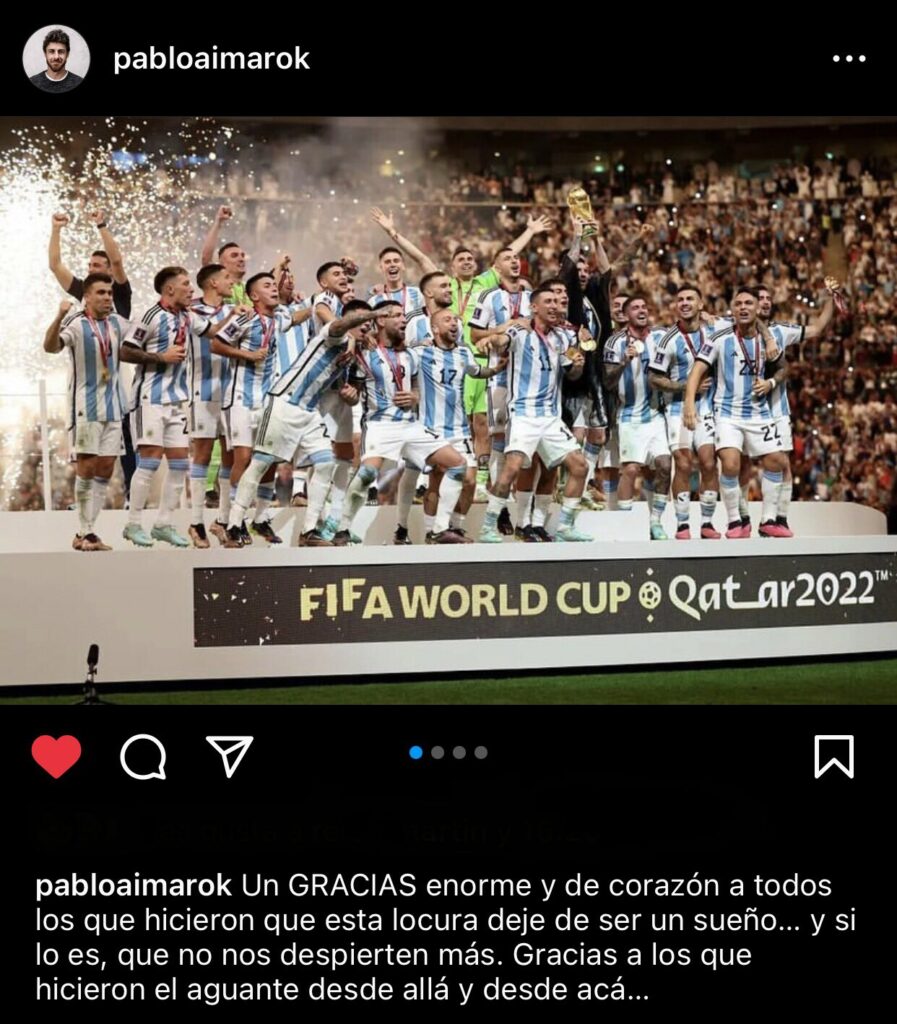Tap the pabloaimarok username in the caption
This screenshot has width=897, height=1024.
pos(133,886)
